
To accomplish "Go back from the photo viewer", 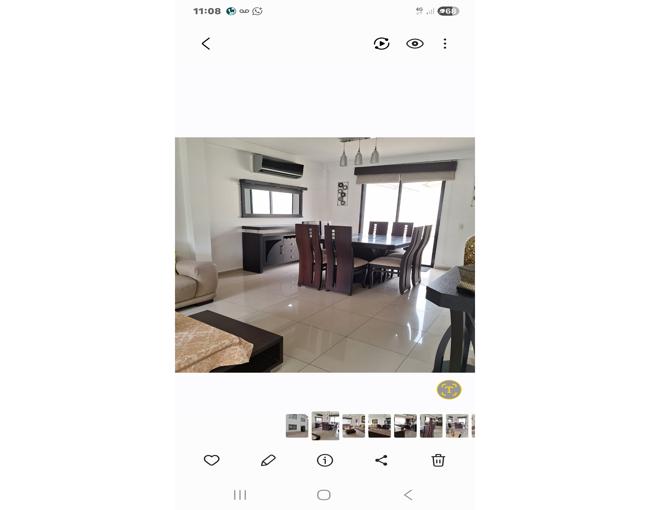I will click(206, 44).
